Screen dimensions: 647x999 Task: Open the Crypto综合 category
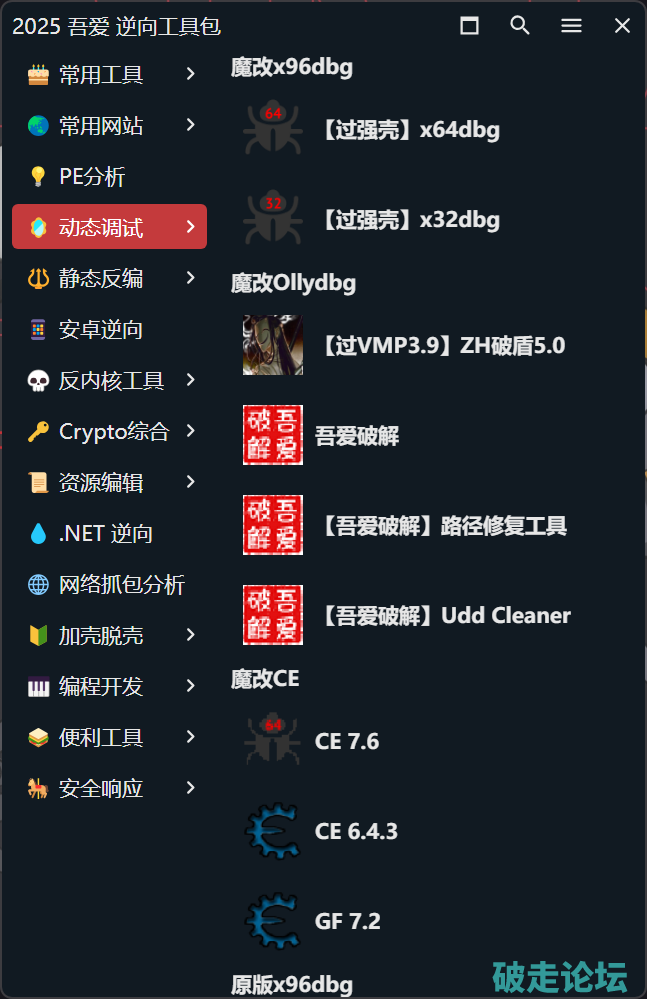coord(109,431)
